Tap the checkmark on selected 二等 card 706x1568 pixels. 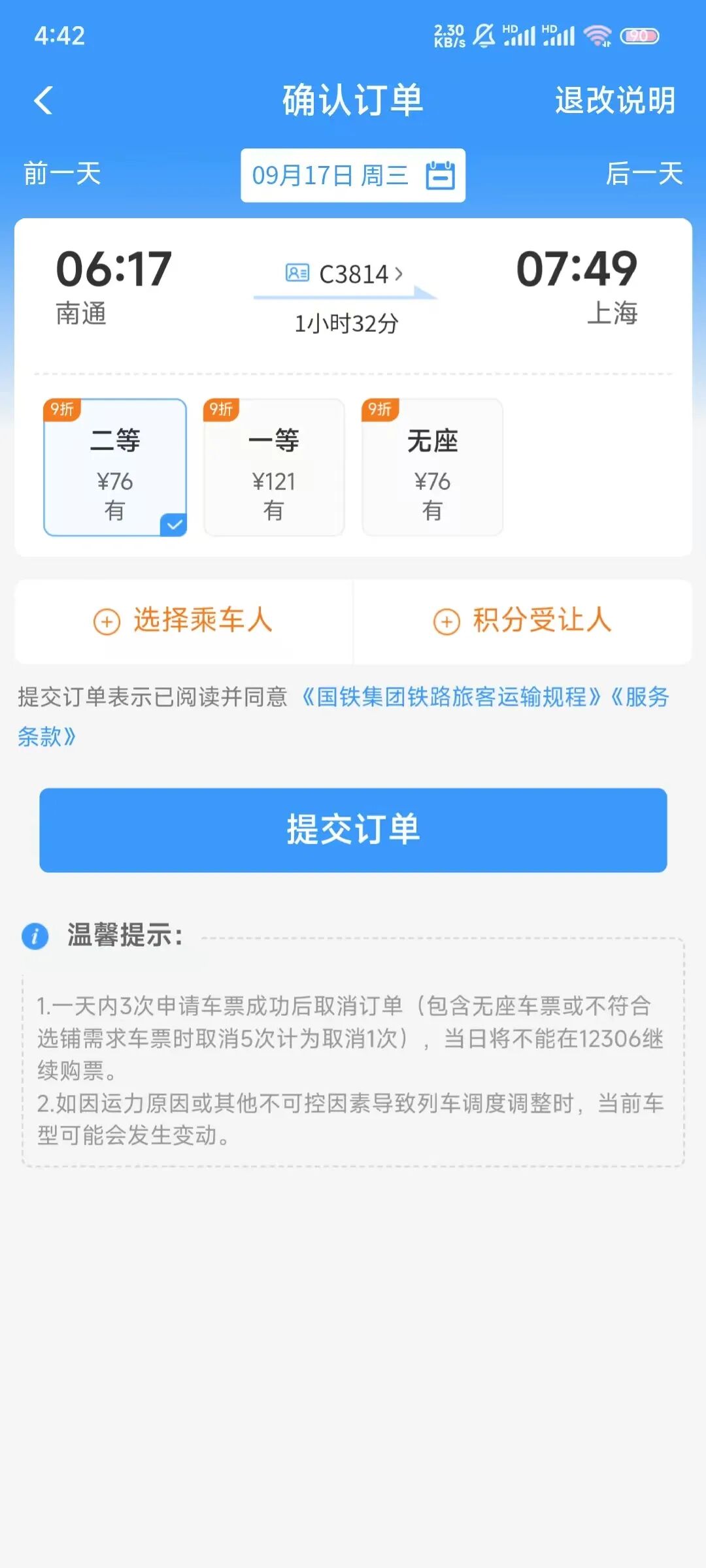[x=173, y=523]
